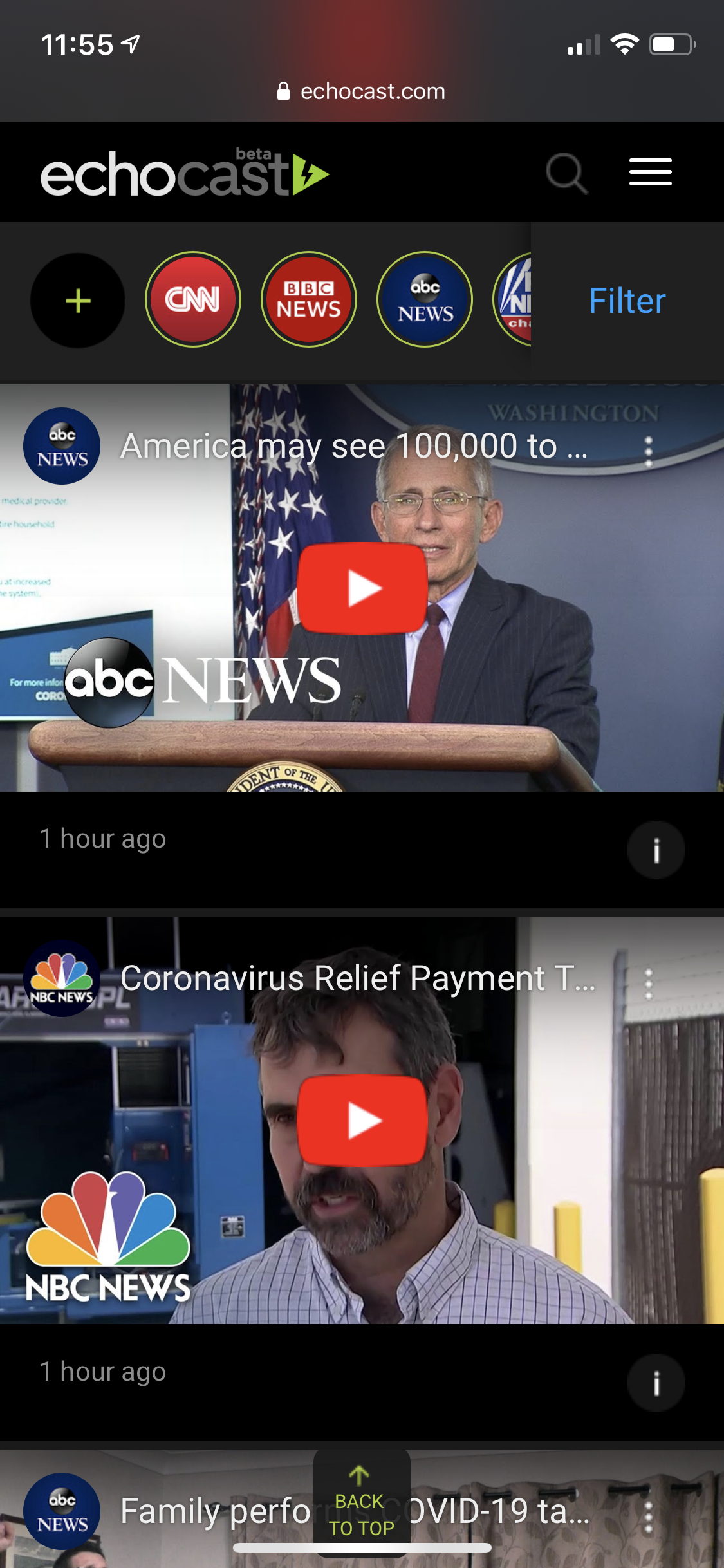Toggle info on the NBC News video
This screenshot has height=1568, width=724.
(656, 1383)
